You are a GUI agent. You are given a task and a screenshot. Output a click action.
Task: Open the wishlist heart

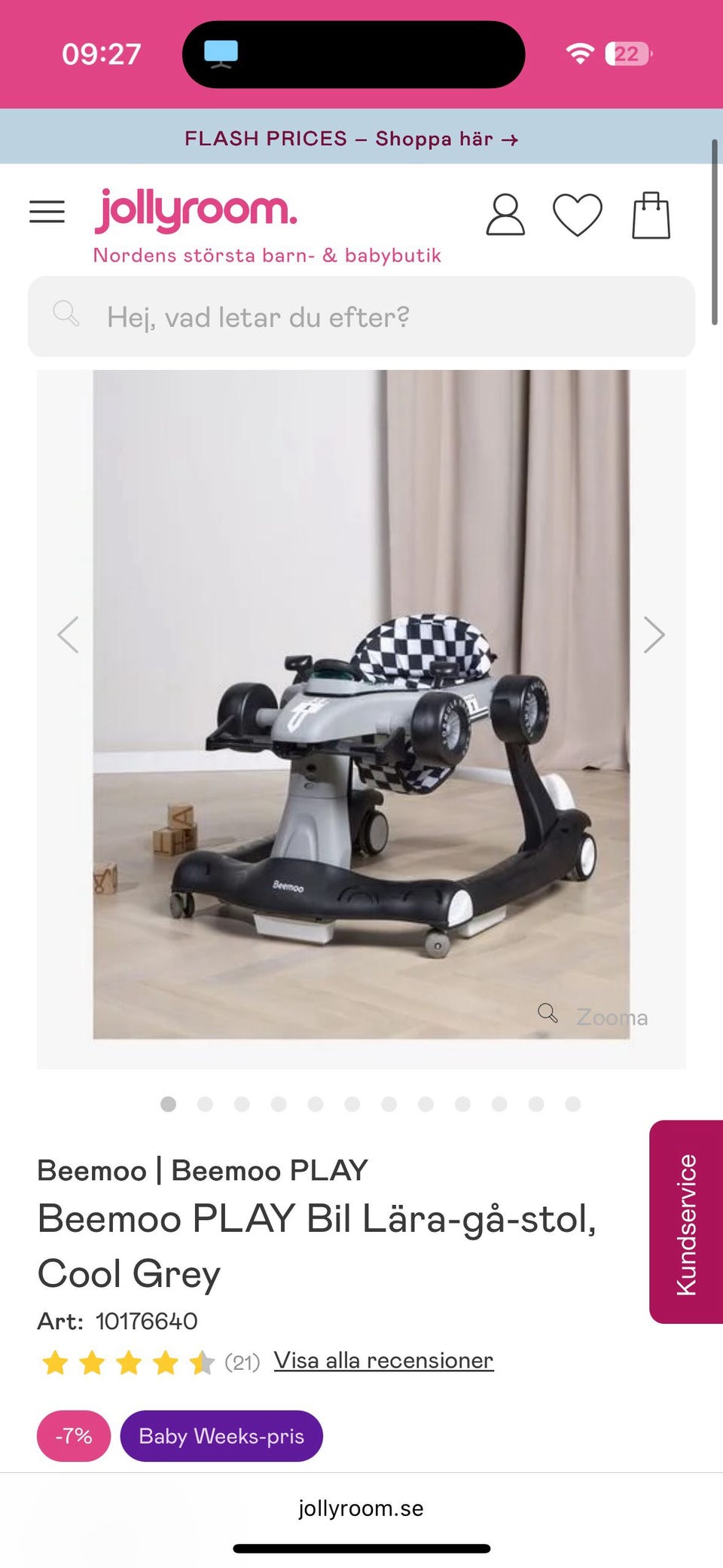coord(578,215)
